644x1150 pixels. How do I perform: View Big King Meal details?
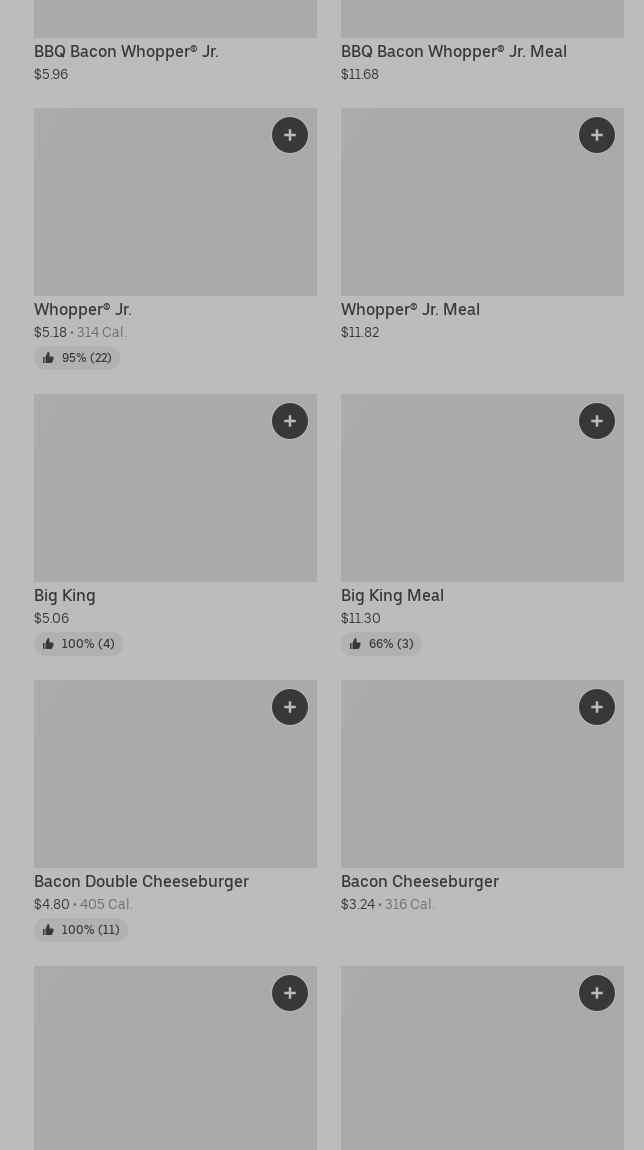(482, 524)
